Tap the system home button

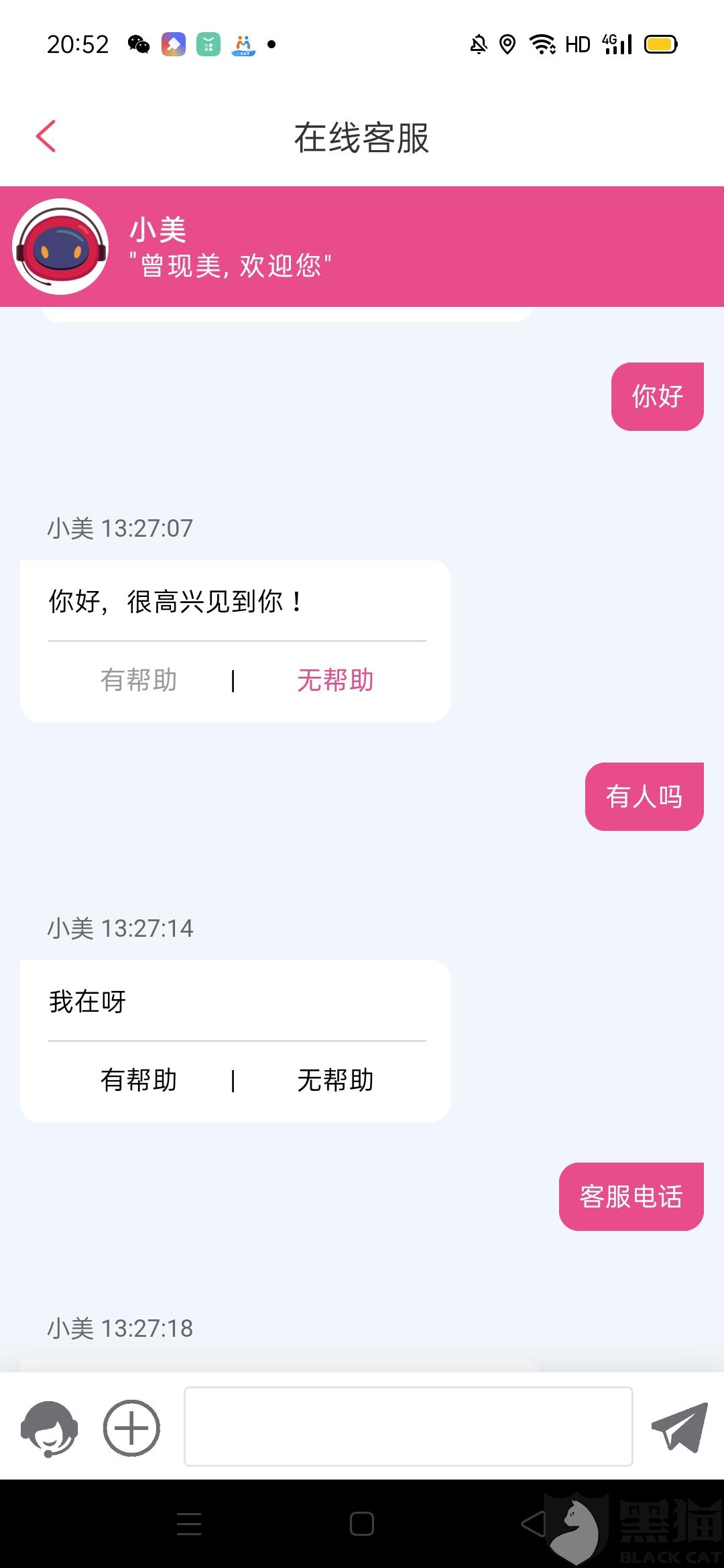pos(362,1524)
